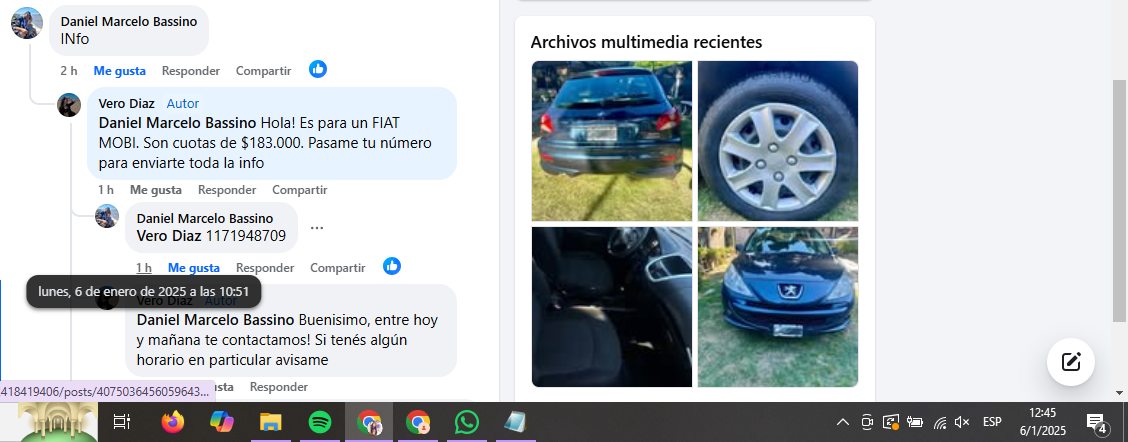Tap Compartir under Daniel's phone number comment
Viewport: 1128px width, 442px height.
click(337, 268)
